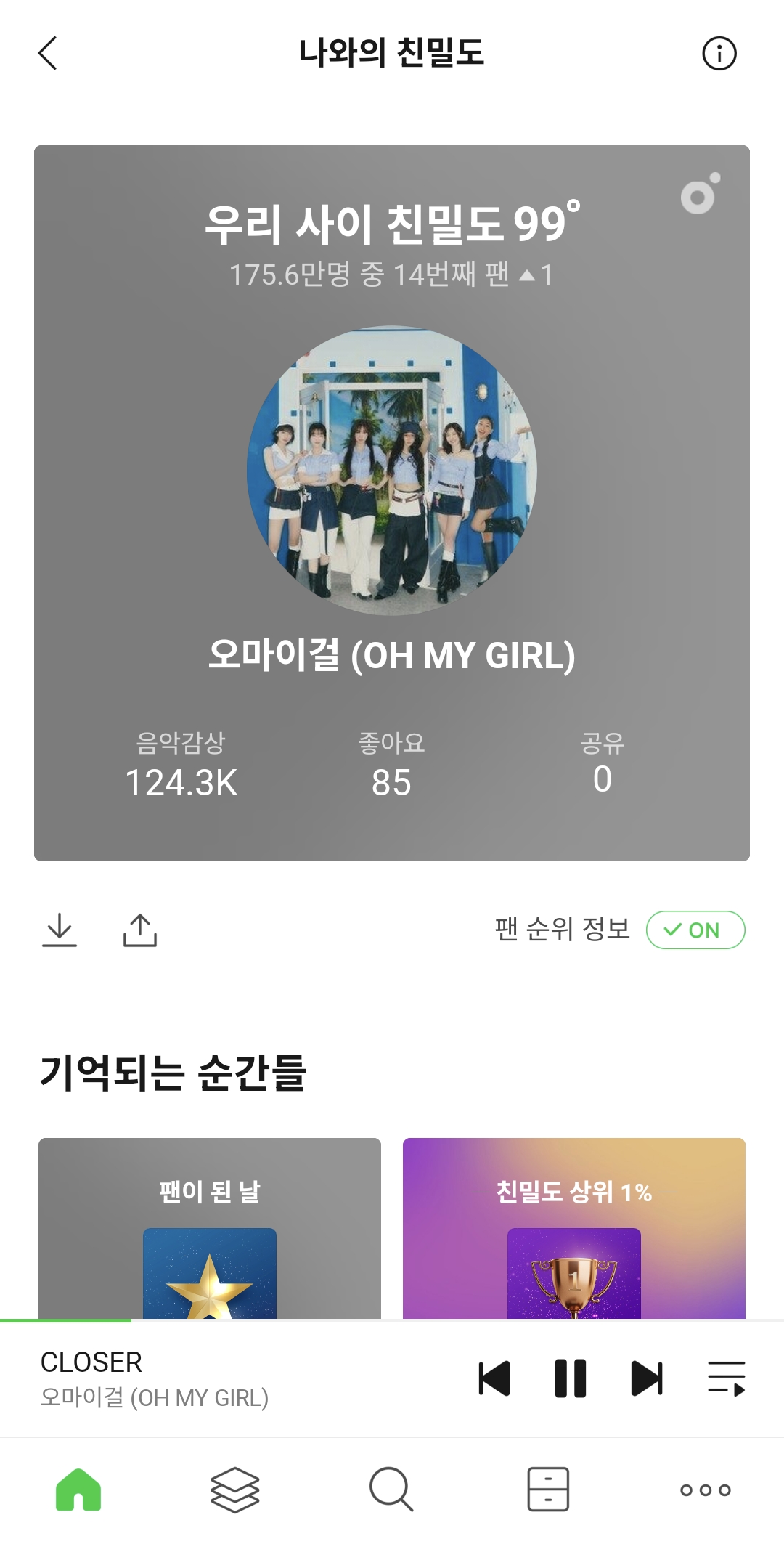Screen dimensions: 784x1544
Task: Open the more options tab
Action: pyautogui.click(x=705, y=1490)
